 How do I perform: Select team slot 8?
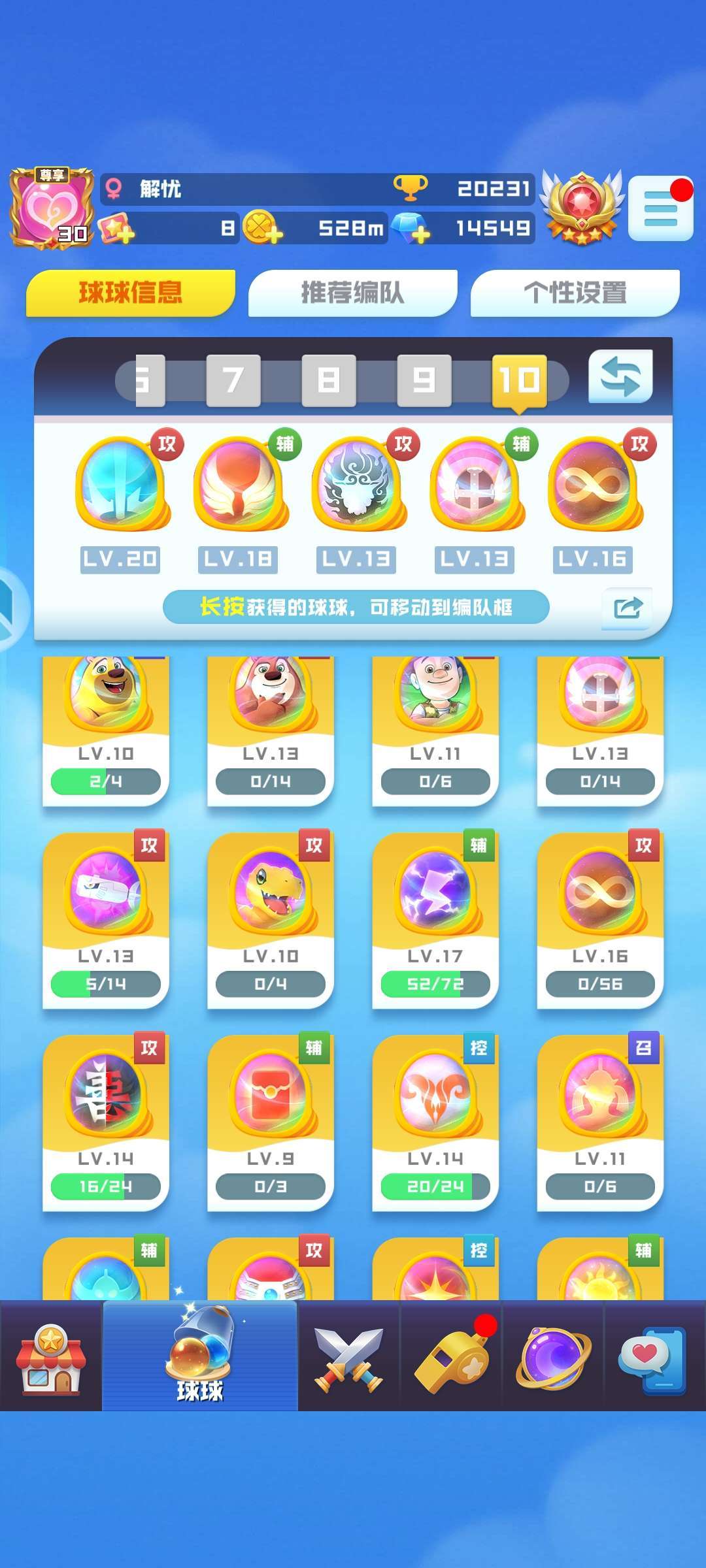coord(329,380)
